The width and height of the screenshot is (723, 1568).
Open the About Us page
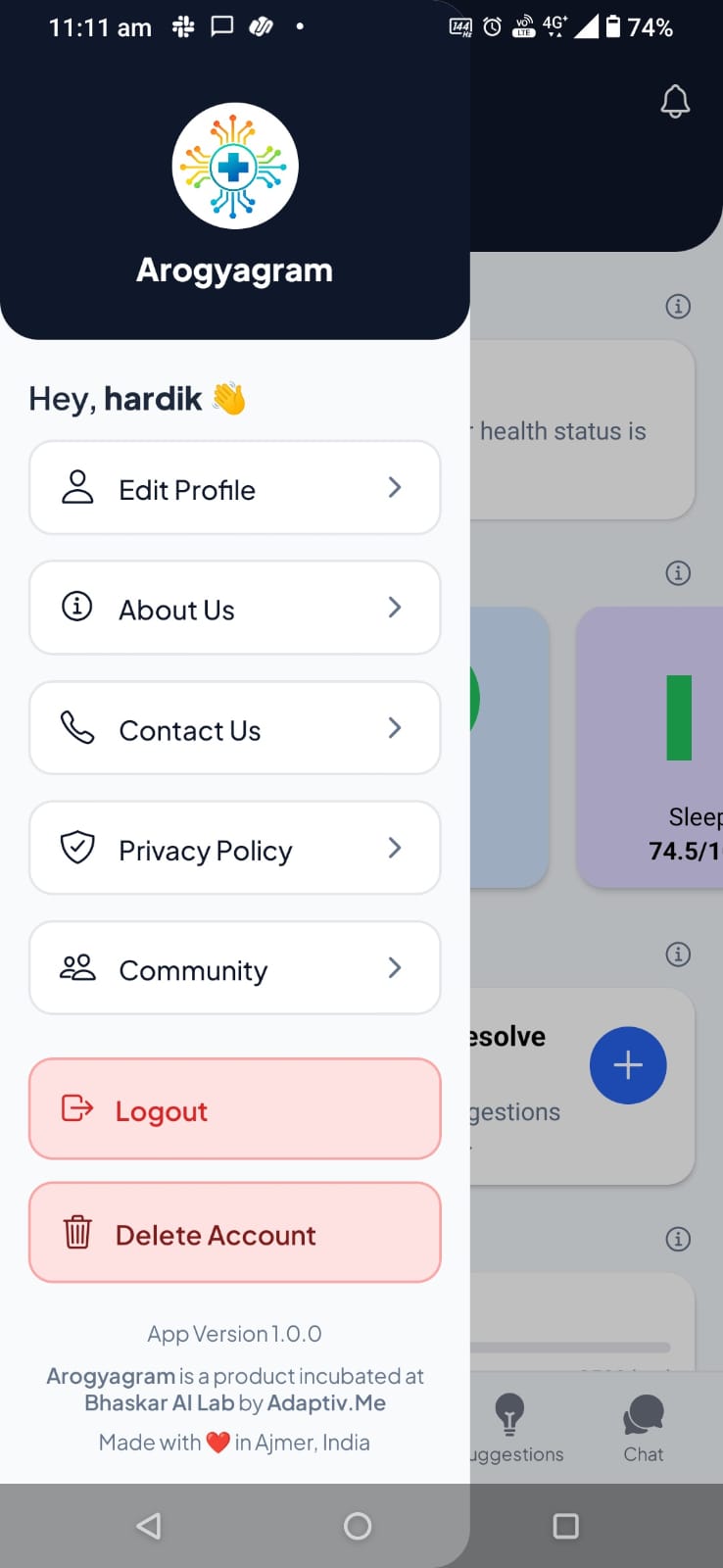[x=234, y=609]
